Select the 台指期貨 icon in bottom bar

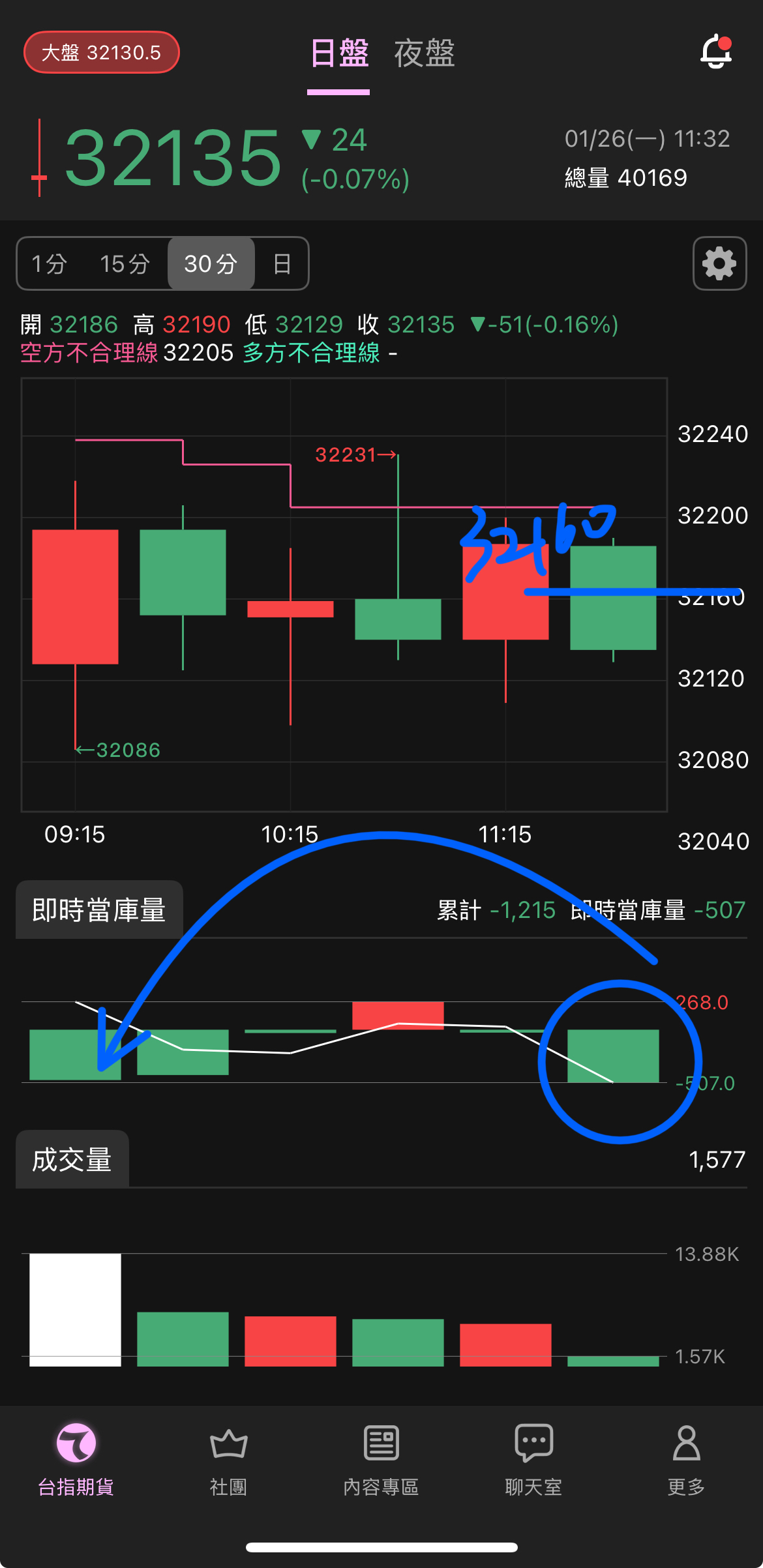click(x=76, y=1460)
